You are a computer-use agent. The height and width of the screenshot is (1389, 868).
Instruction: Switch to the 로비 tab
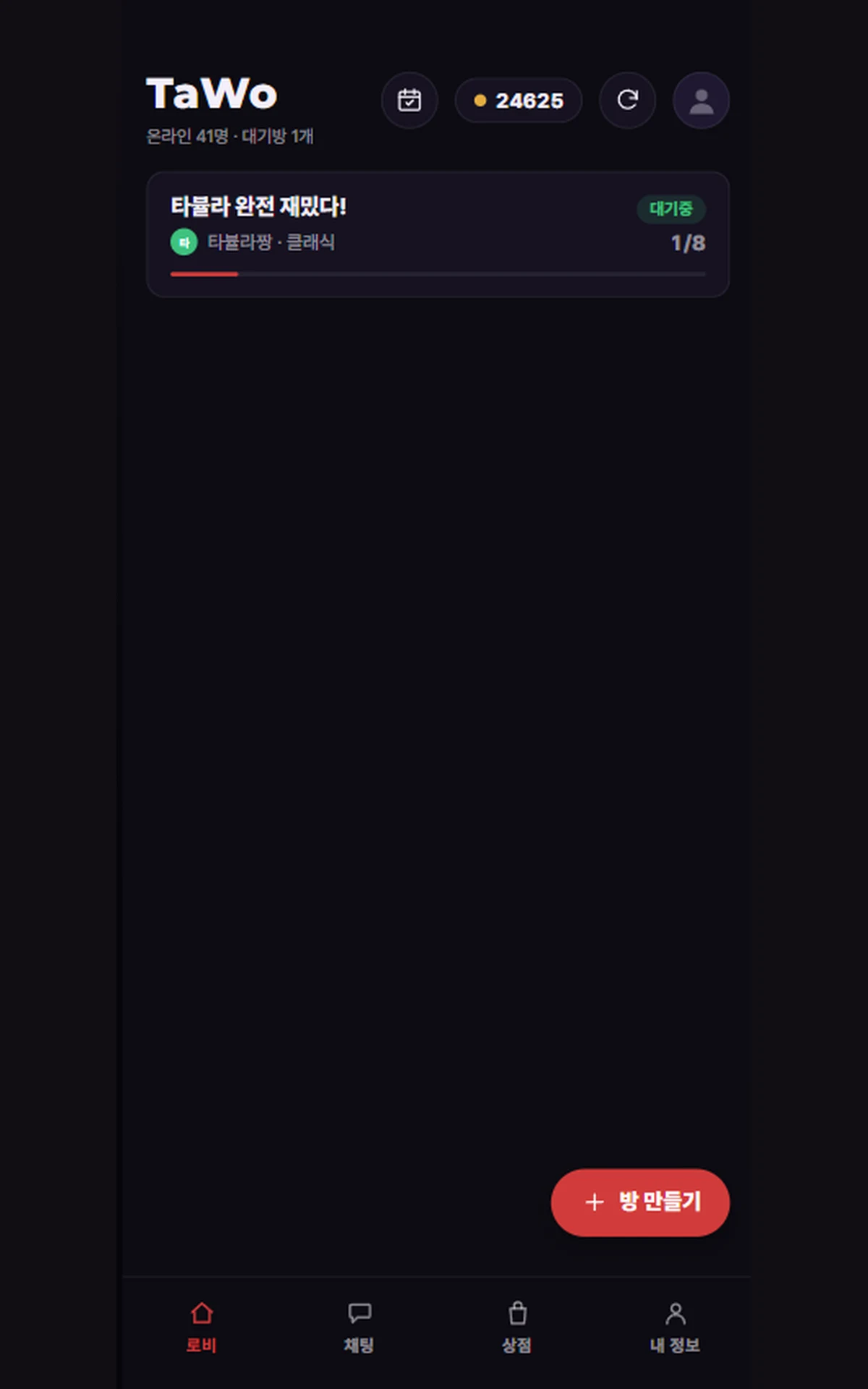(x=202, y=1328)
